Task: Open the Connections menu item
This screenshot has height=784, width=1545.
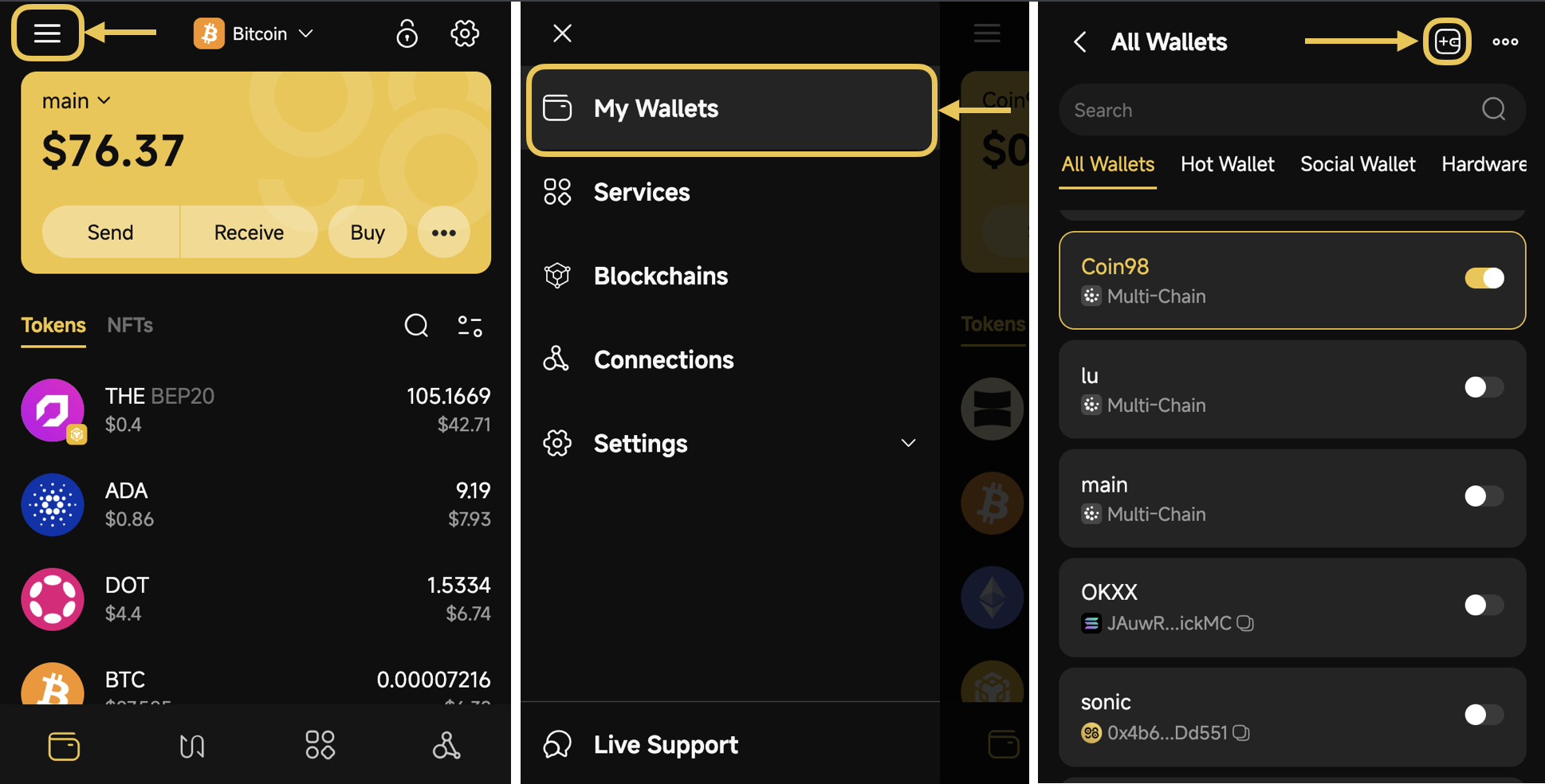Action: click(x=663, y=359)
